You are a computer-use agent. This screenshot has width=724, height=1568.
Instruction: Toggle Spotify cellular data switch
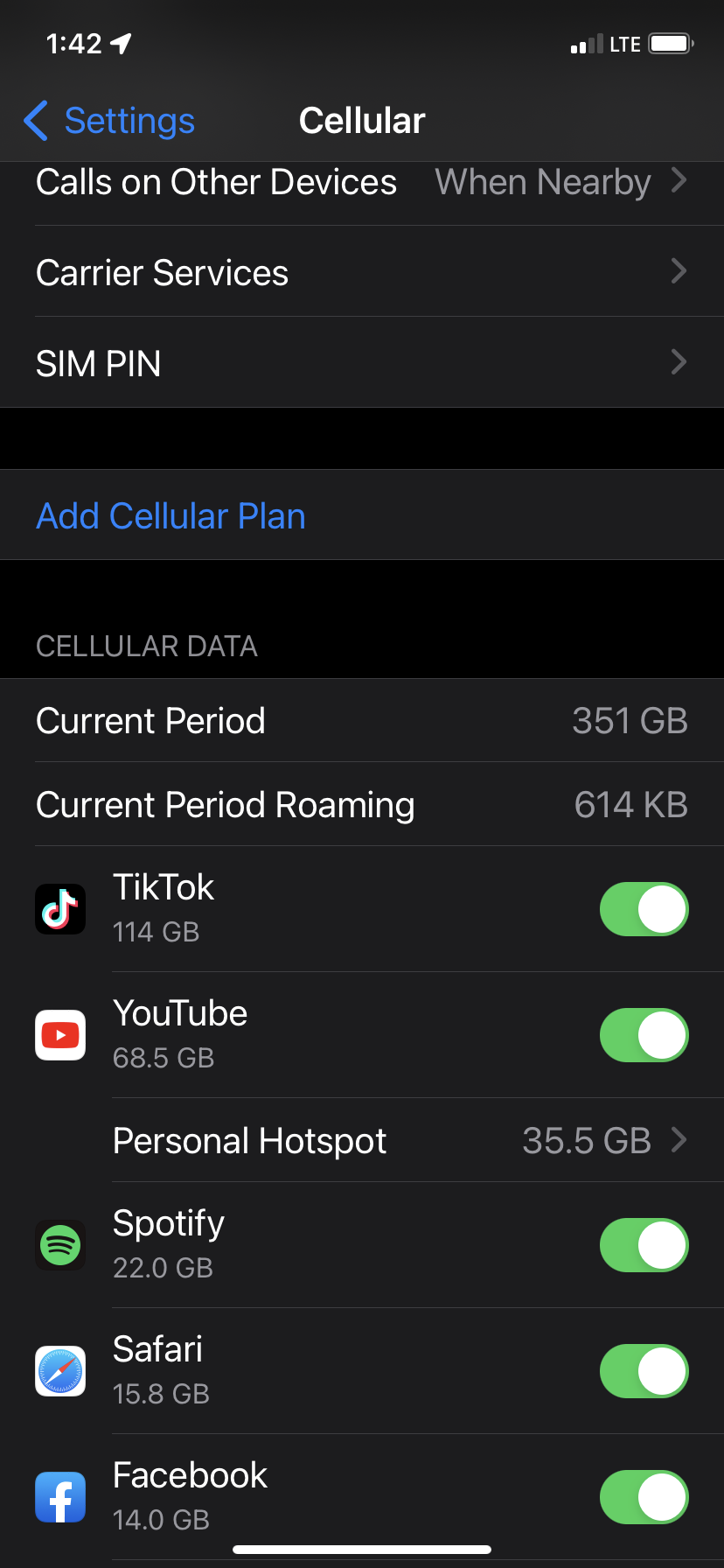pos(644,1245)
